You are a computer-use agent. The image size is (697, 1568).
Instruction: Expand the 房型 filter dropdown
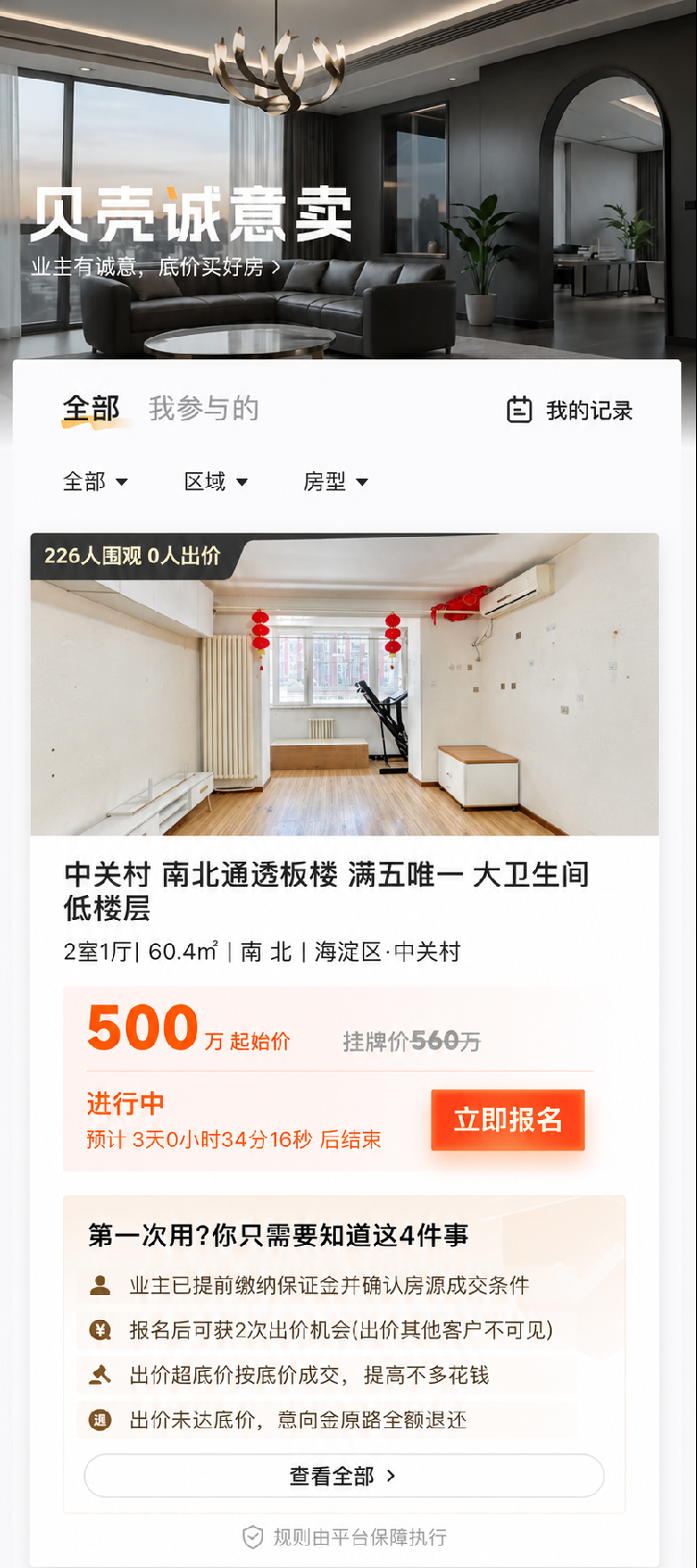pos(336,481)
